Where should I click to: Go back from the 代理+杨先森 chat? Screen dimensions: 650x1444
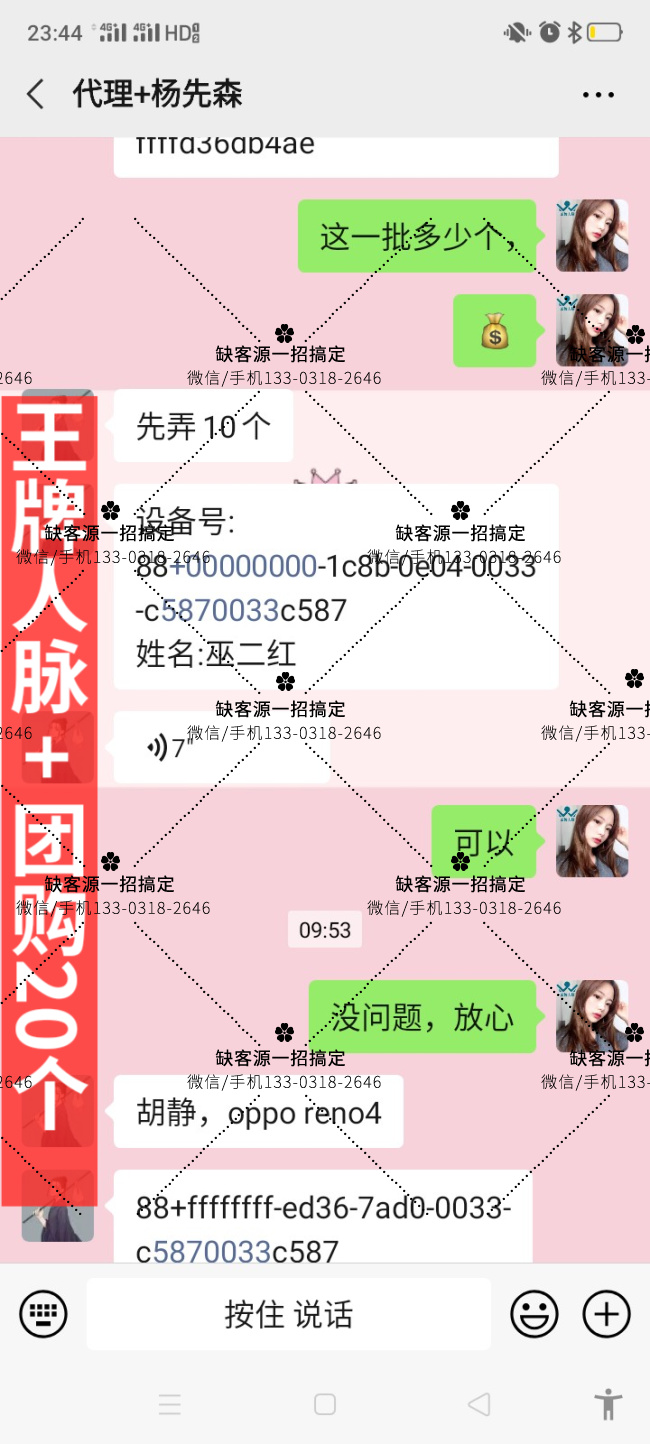[x=36, y=95]
